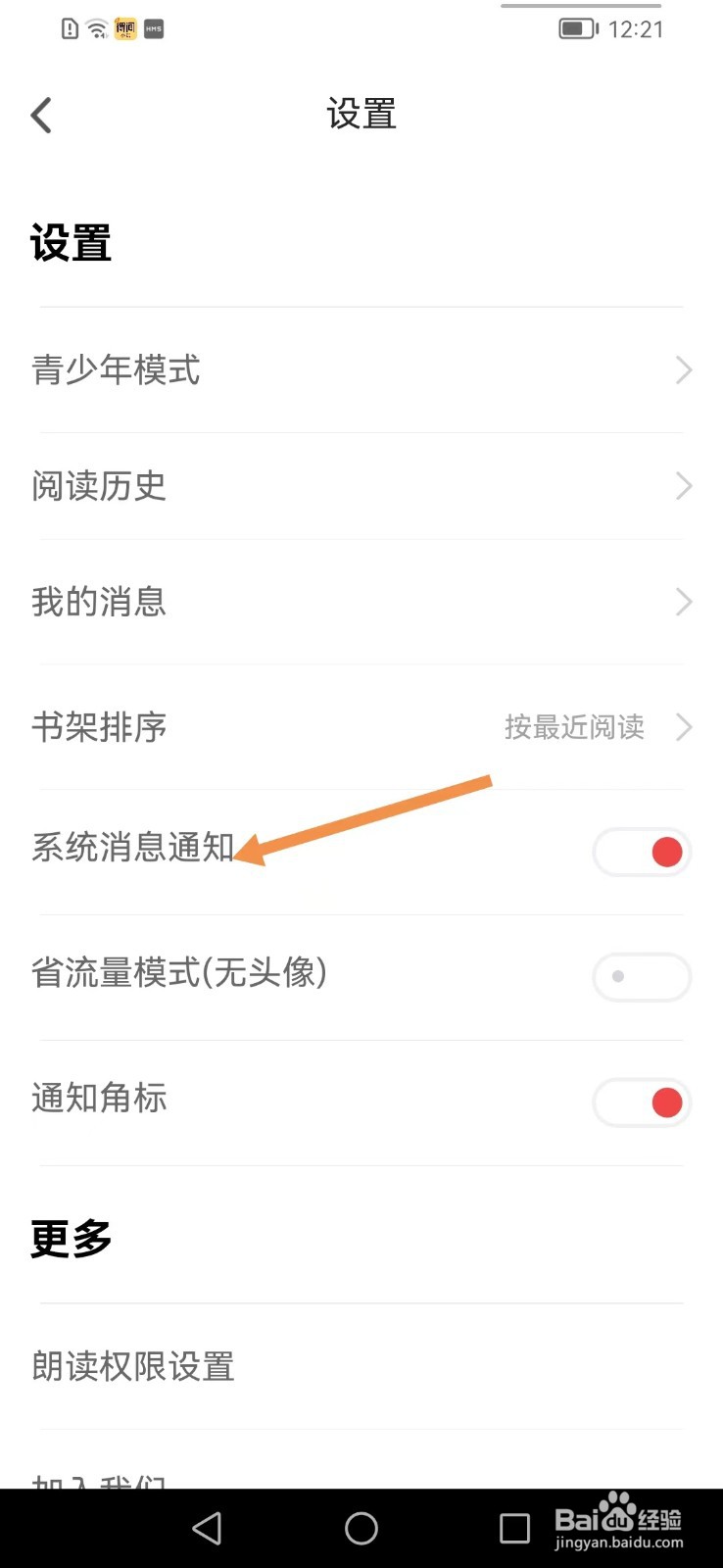Tap the chevron beside 青少年模式
Screen dimensions: 723x1568
point(683,370)
